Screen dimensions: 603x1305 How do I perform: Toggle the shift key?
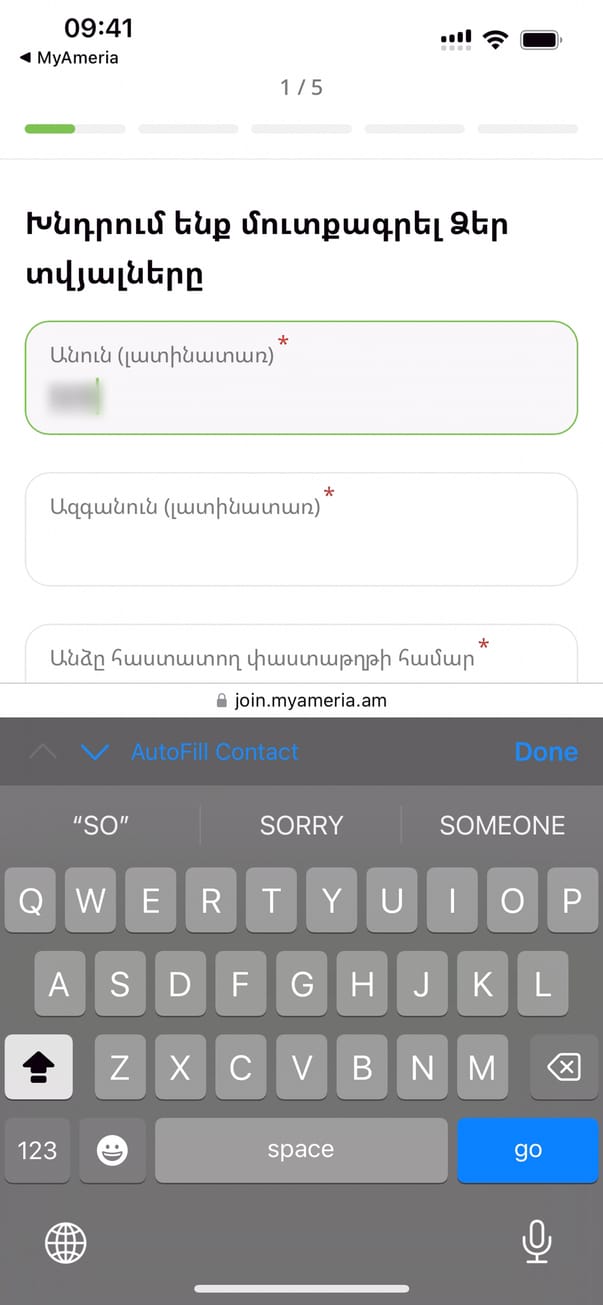click(x=39, y=1068)
